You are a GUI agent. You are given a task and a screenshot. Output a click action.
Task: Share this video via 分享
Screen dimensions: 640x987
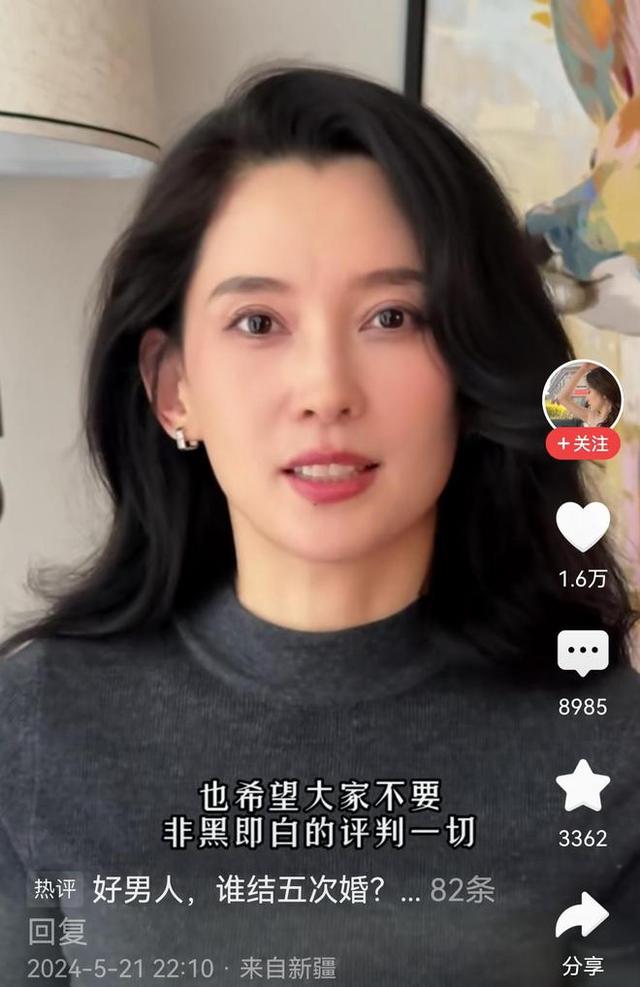[583, 917]
